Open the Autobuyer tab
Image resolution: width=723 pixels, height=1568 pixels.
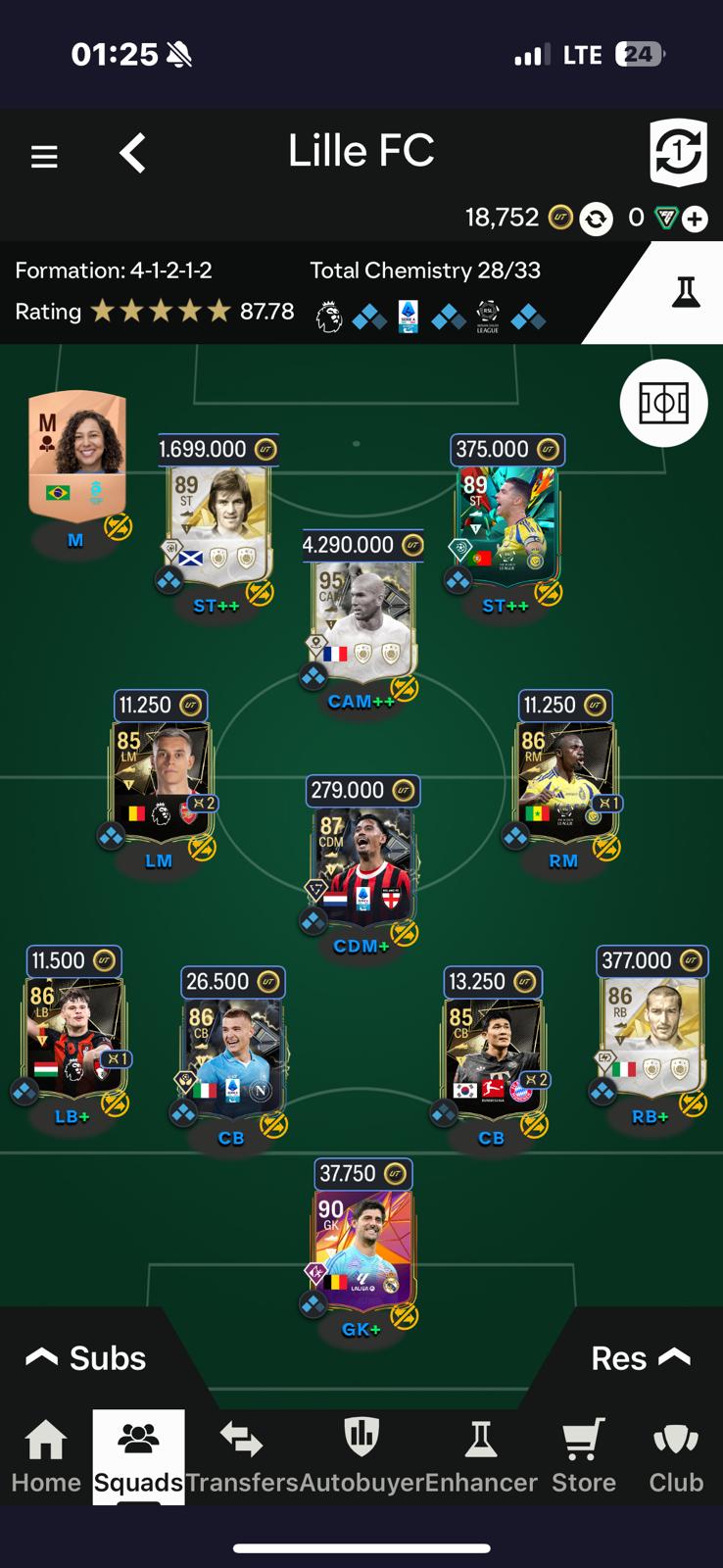361,1456
